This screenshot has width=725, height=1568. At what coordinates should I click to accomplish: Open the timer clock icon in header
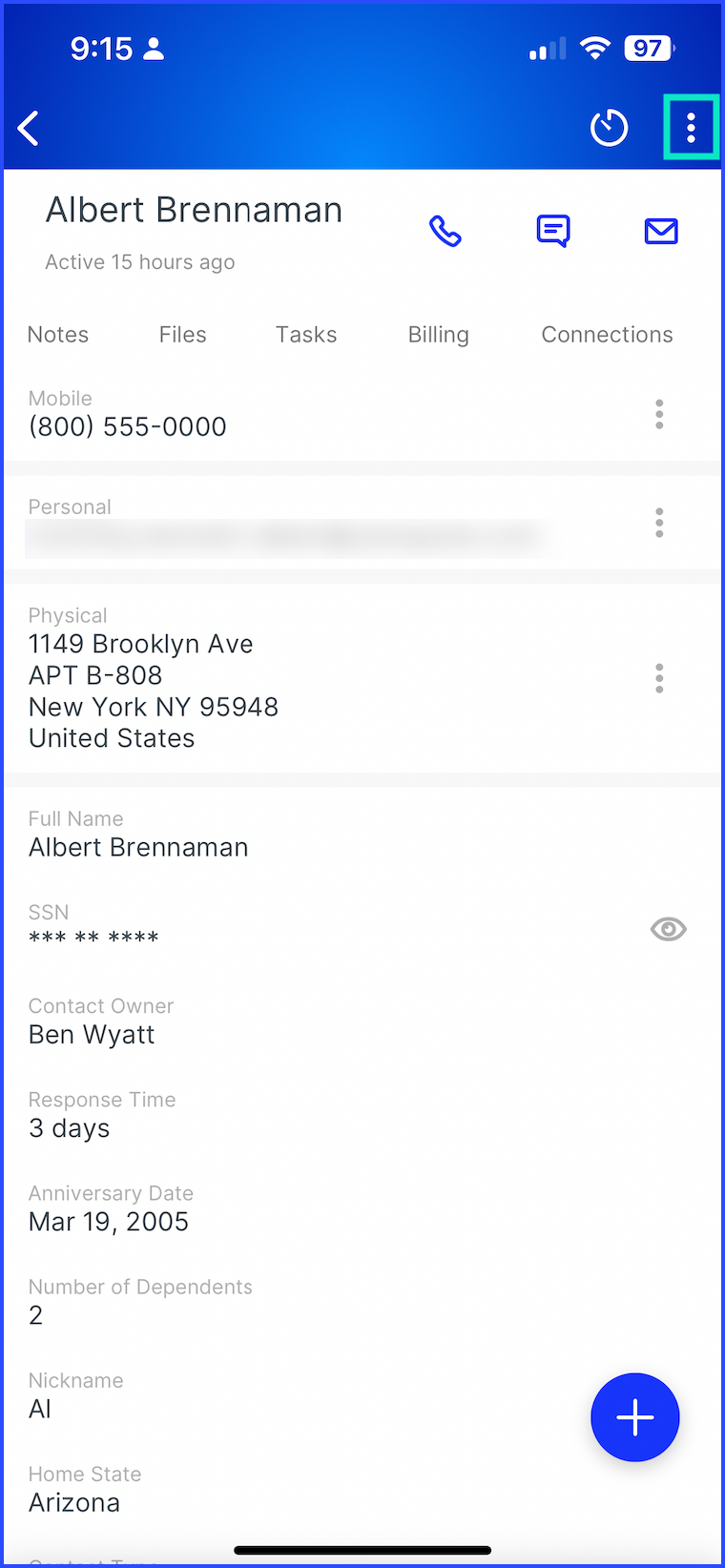click(x=609, y=128)
